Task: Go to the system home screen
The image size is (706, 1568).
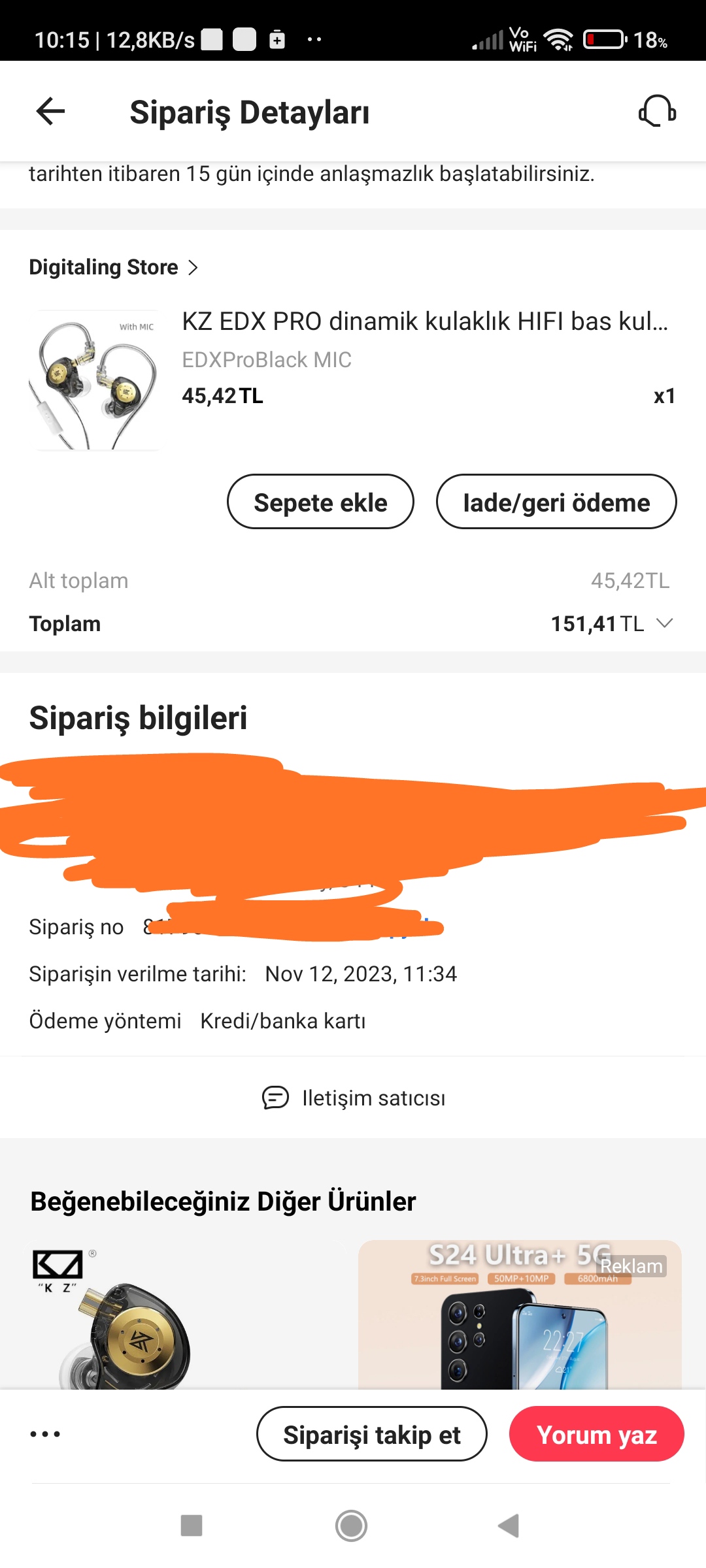Action: [352, 1526]
